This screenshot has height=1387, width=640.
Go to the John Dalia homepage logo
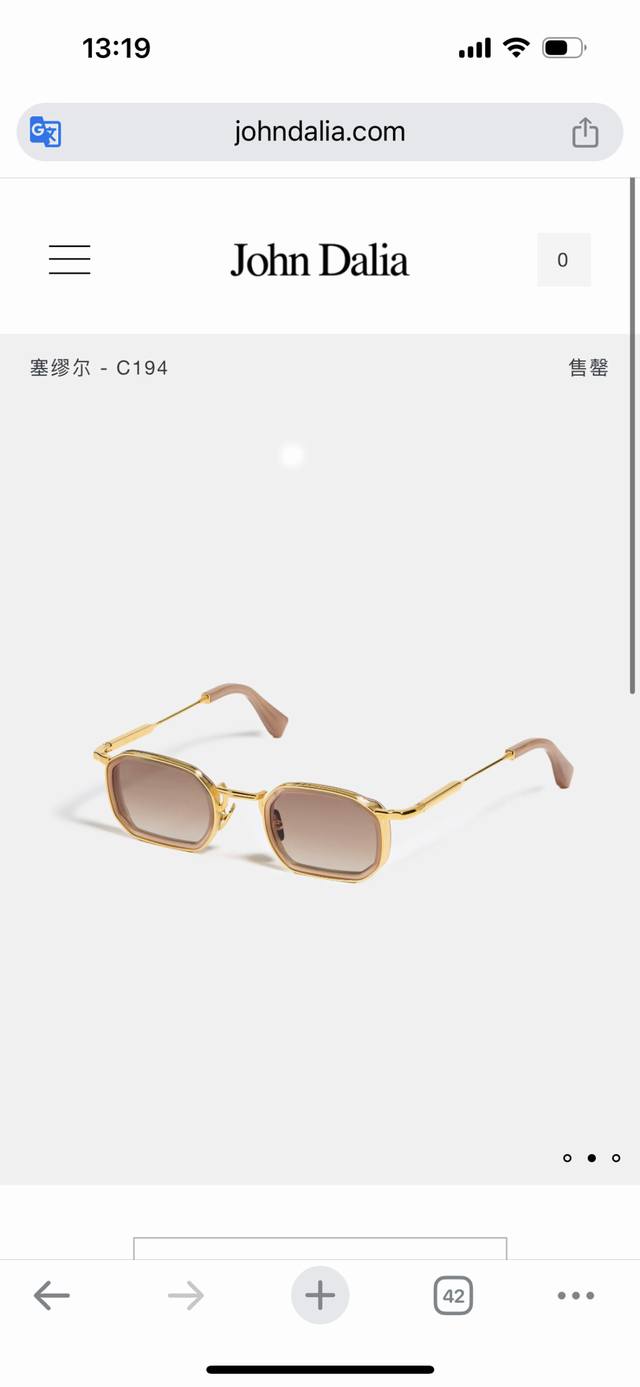320,261
